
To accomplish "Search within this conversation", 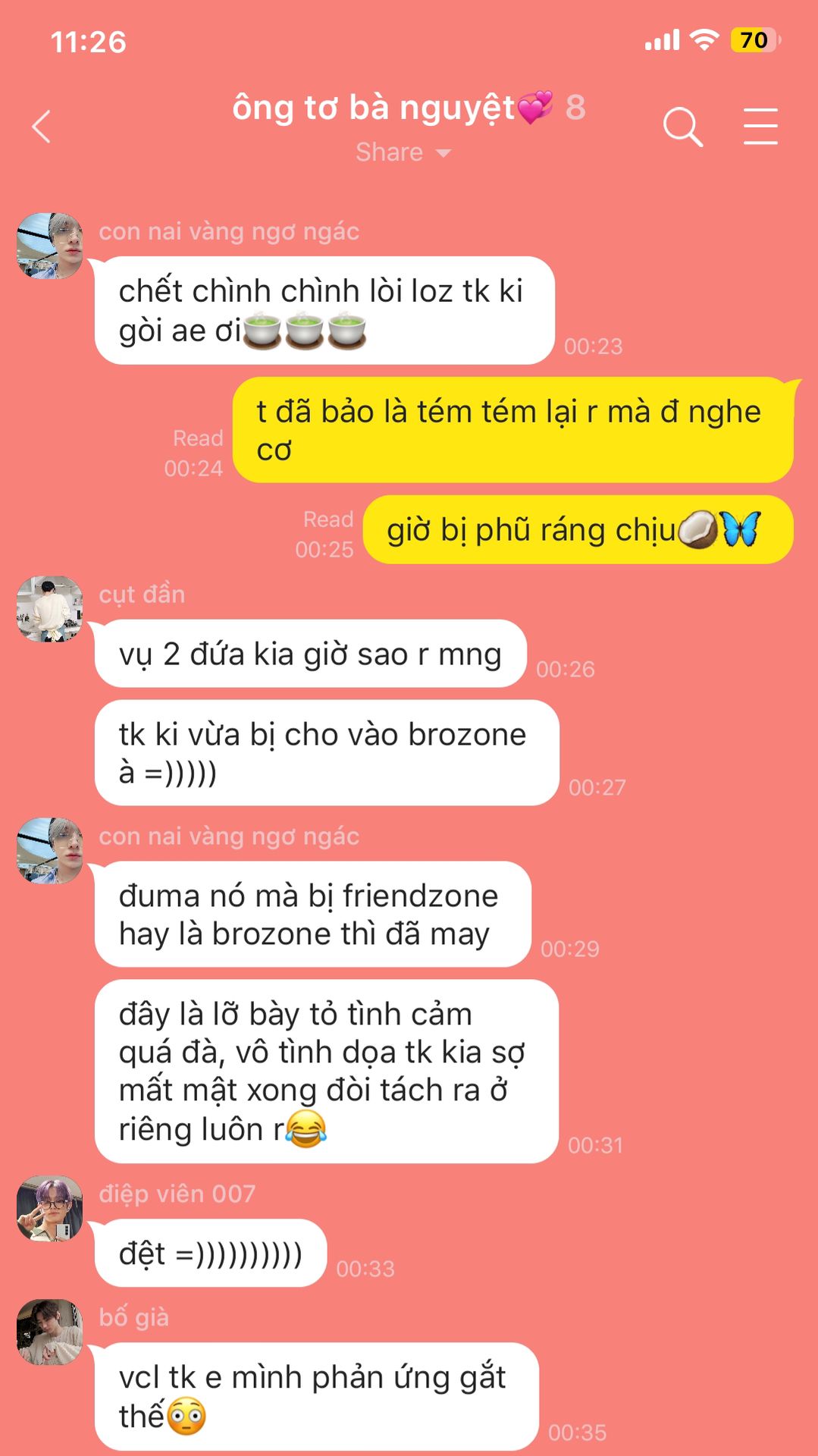I will (682, 127).
